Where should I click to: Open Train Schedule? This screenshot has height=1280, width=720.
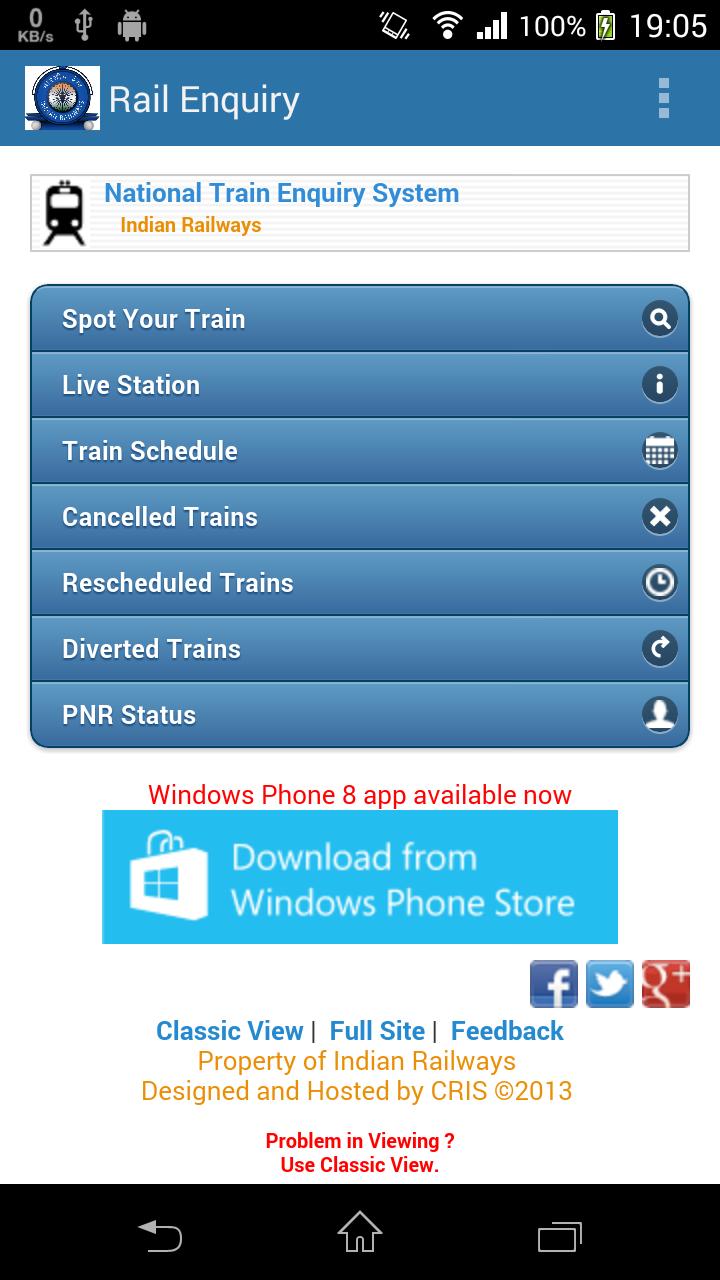(360, 451)
